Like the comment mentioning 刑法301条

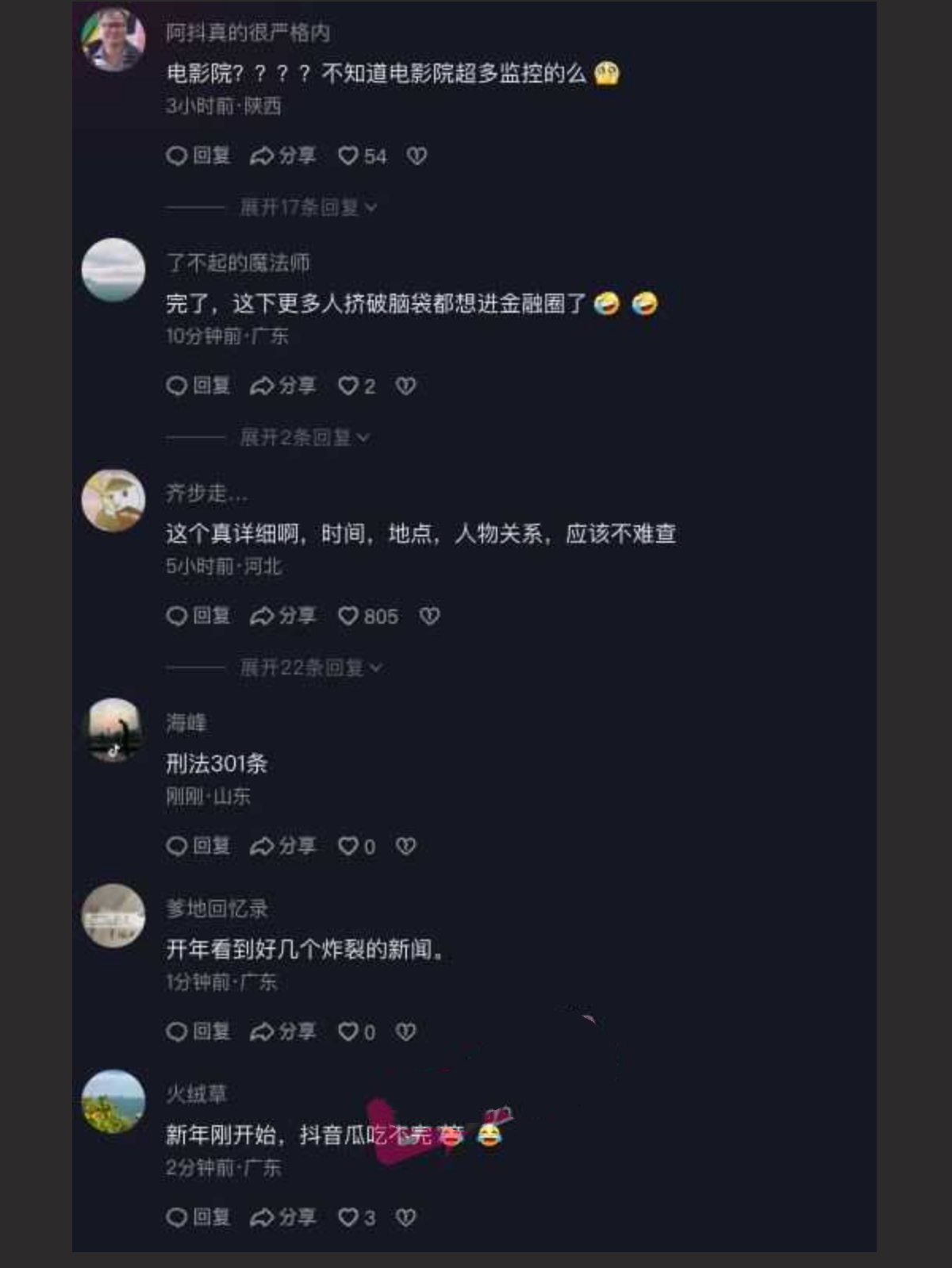(x=350, y=846)
